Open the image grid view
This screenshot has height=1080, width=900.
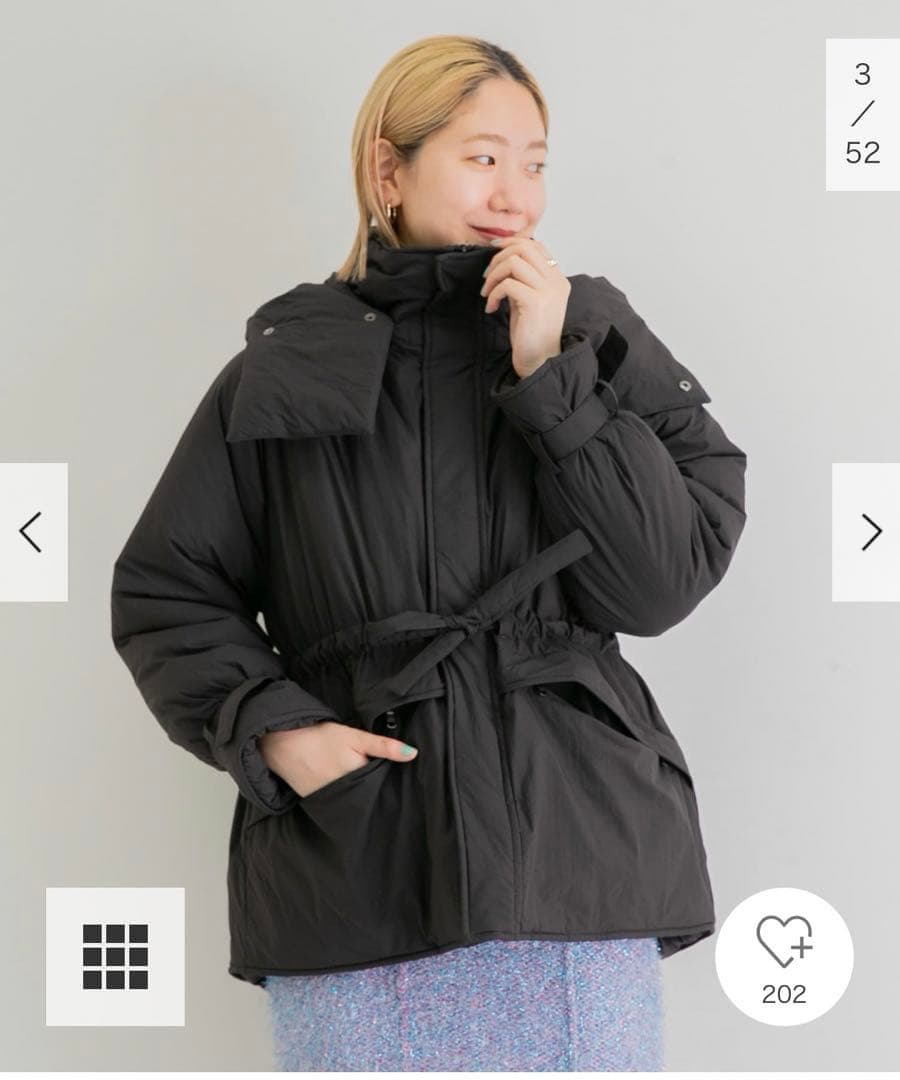pos(115,956)
